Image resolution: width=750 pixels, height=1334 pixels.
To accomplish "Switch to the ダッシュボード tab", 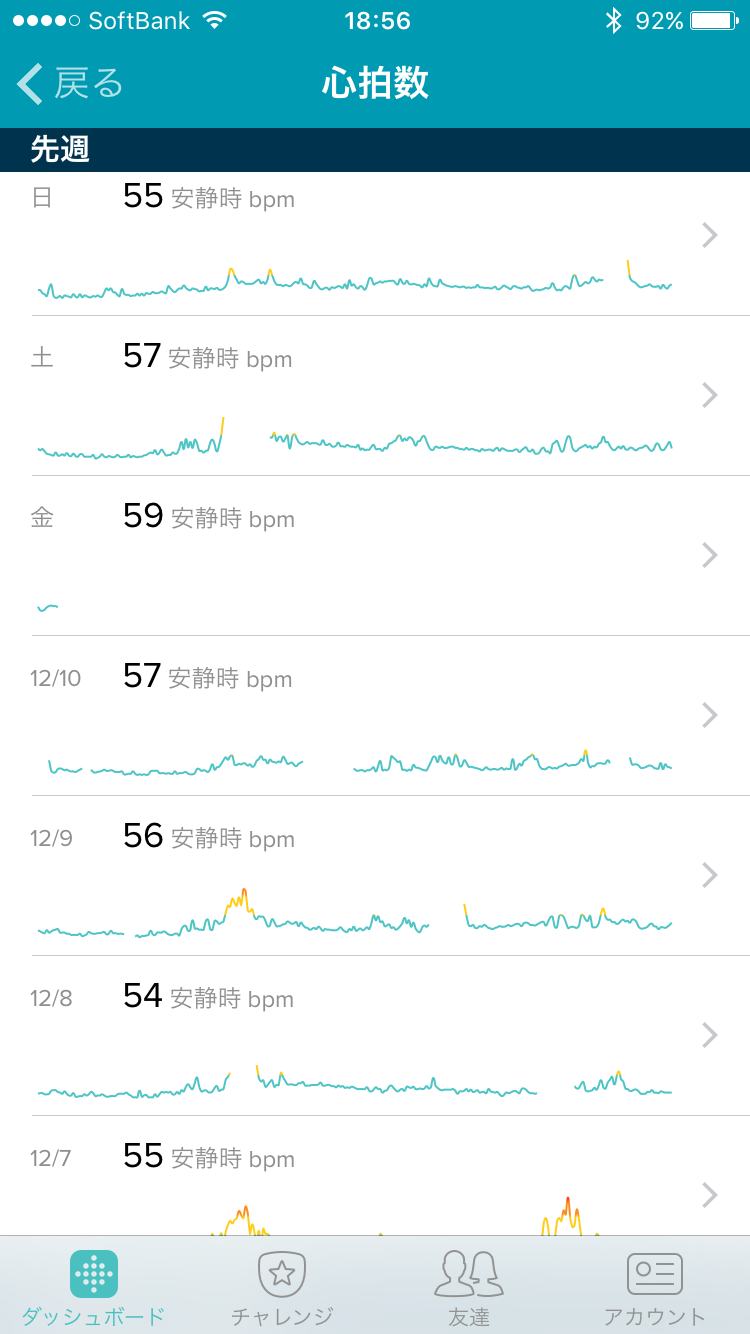I will click(x=93, y=1286).
